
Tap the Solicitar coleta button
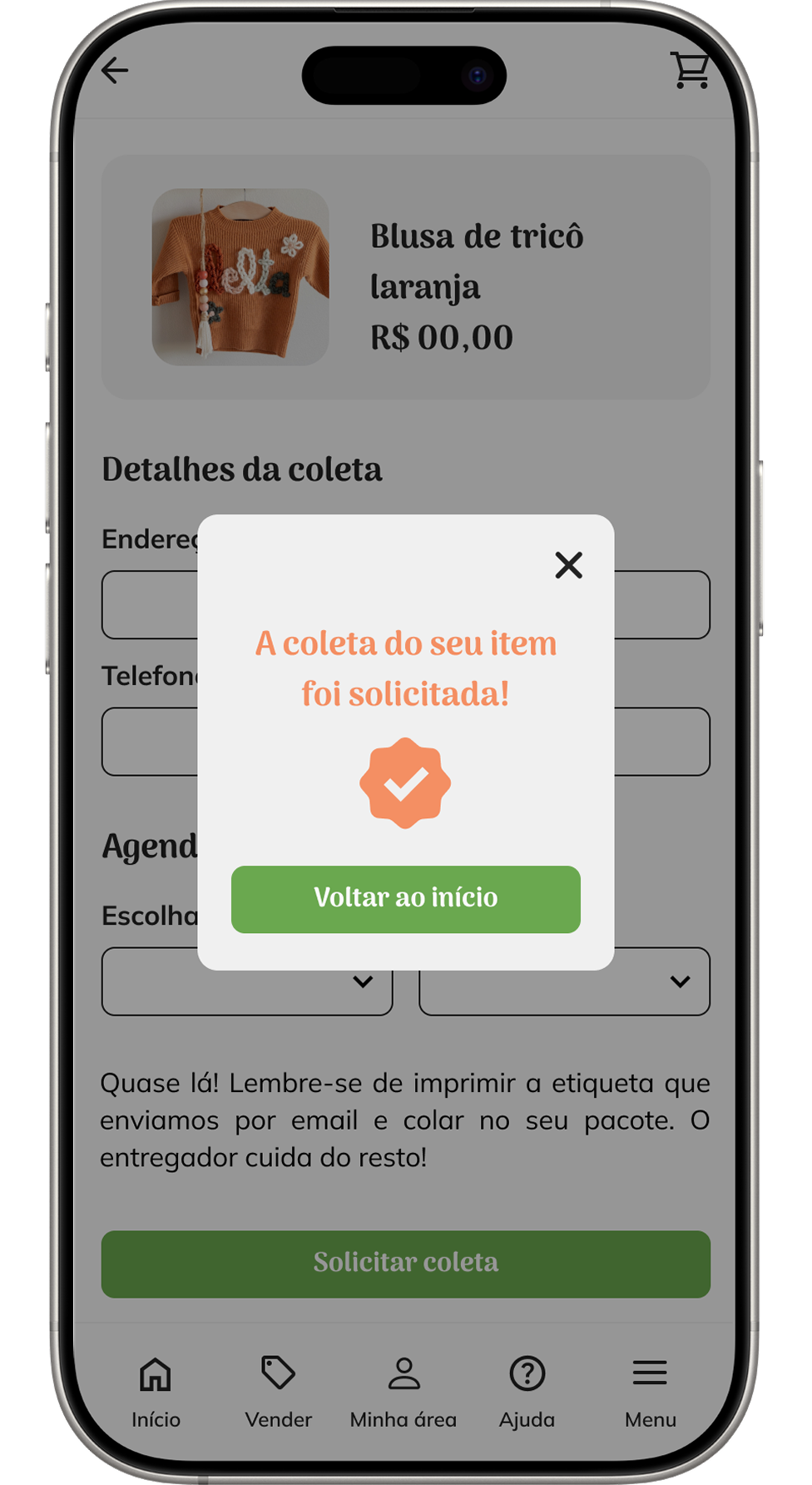coord(406,1264)
